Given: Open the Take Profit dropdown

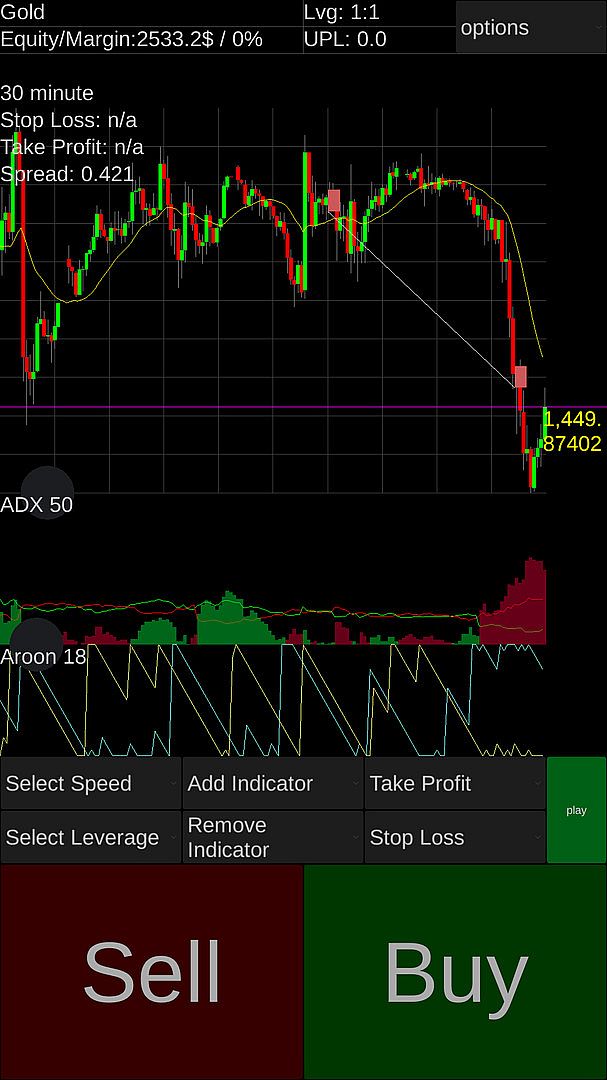Looking at the screenshot, I should (x=454, y=784).
